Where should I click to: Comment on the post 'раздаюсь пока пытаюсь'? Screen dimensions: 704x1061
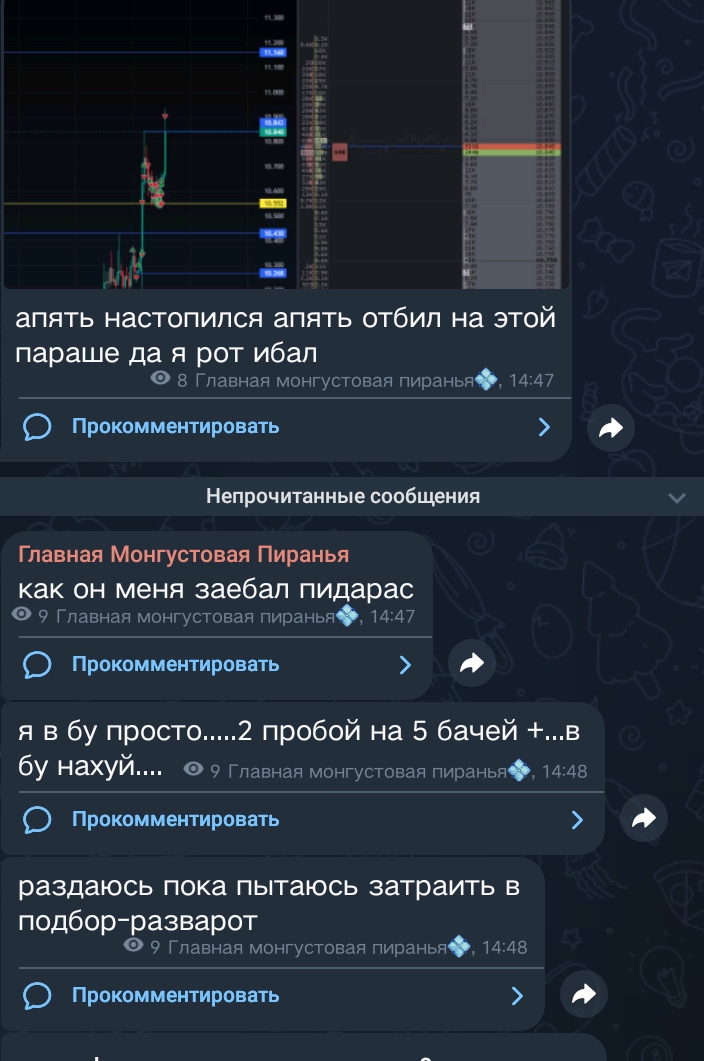[x=273, y=995]
